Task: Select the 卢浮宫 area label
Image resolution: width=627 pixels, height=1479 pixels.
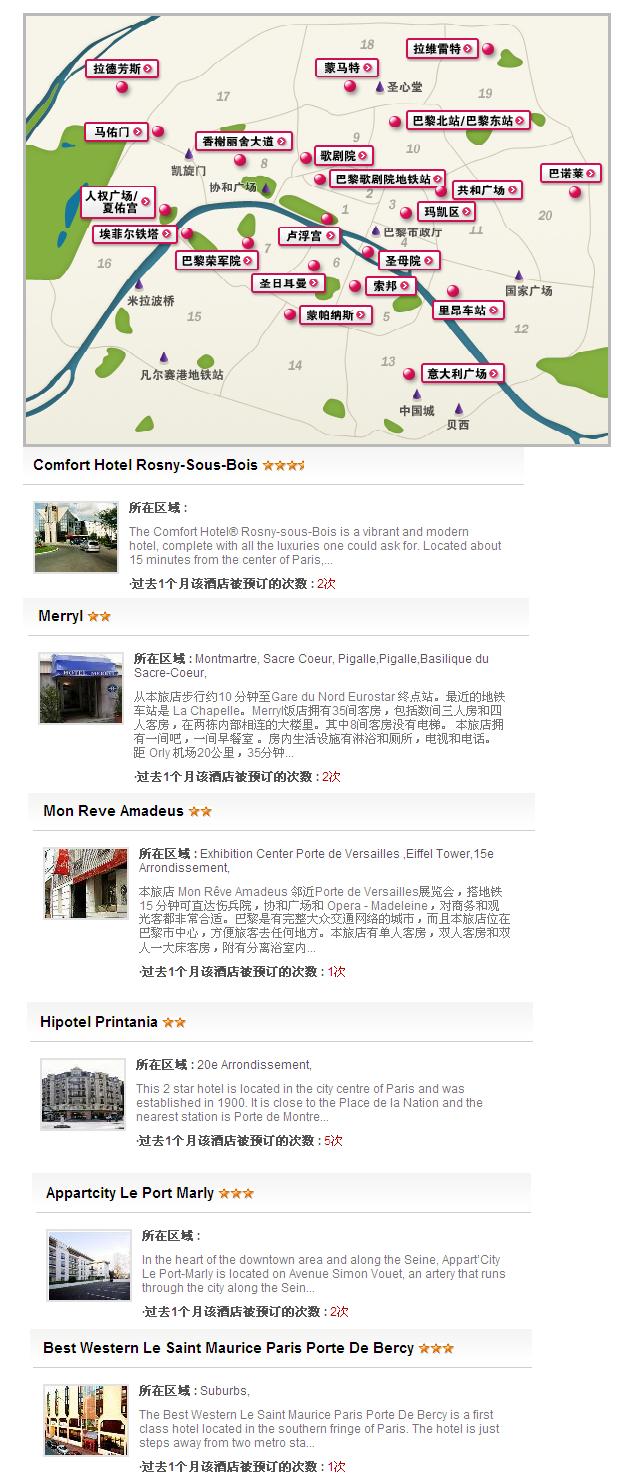Action: pos(308,236)
